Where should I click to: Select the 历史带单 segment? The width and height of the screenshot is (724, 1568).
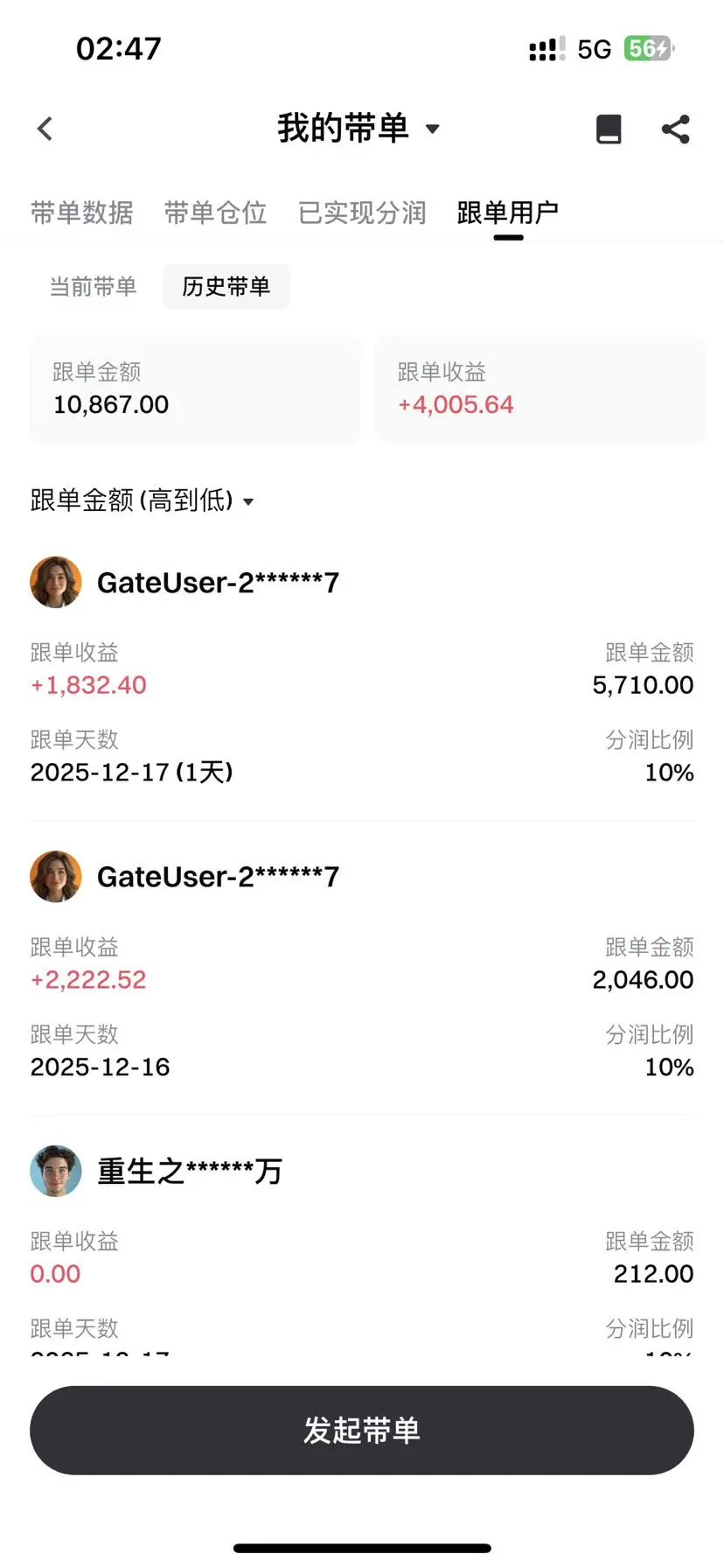click(226, 287)
